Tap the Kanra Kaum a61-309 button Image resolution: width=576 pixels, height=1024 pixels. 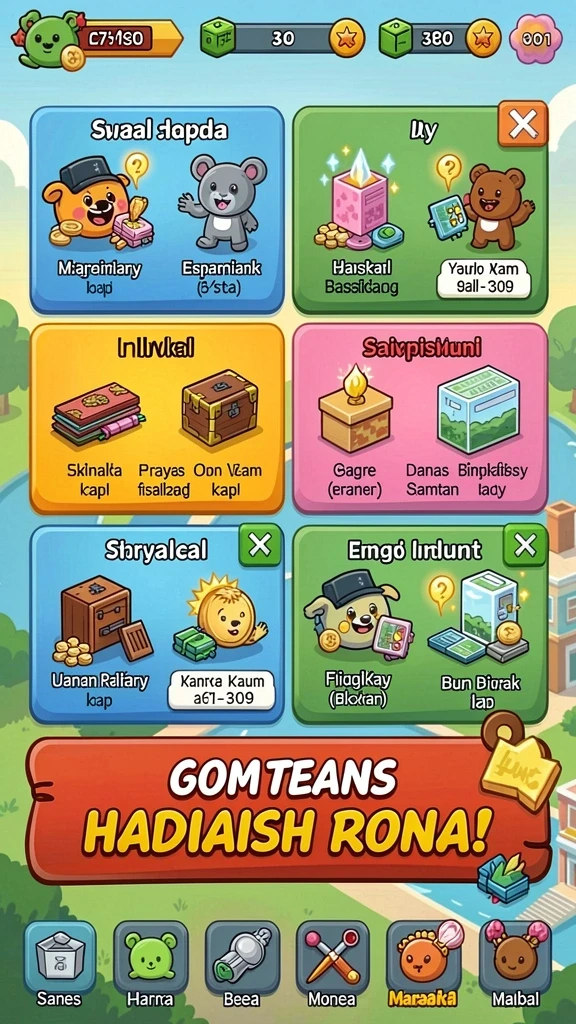click(221, 691)
